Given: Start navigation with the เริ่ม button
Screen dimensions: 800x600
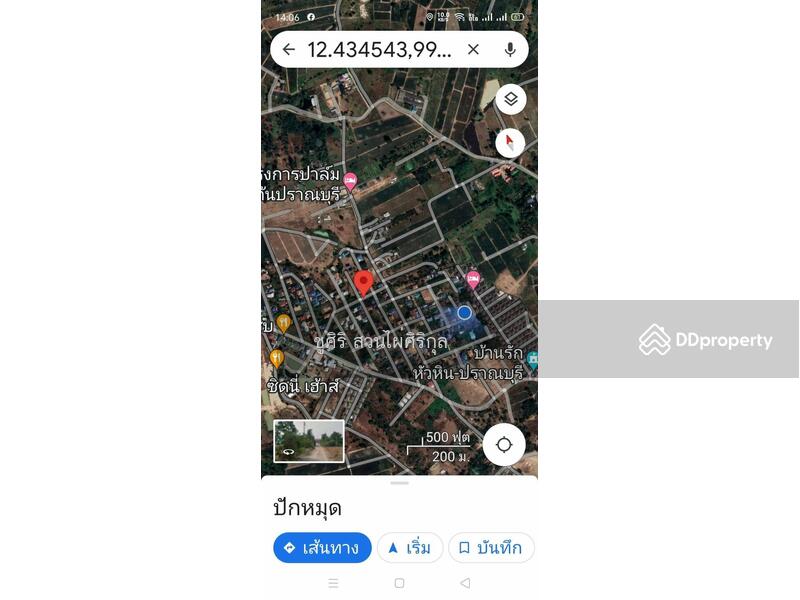Looking at the screenshot, I should (x=410, y=548).
